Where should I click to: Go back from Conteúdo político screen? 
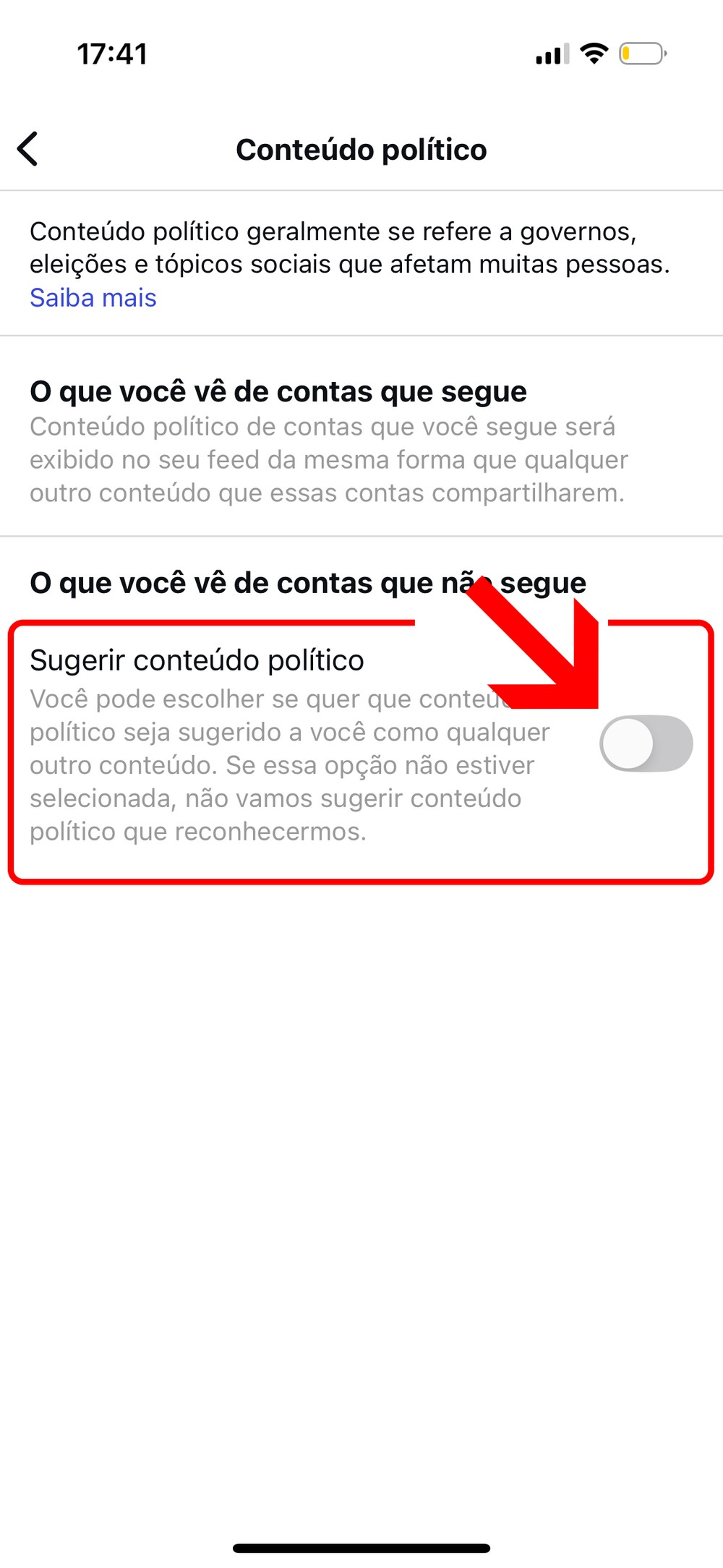coord(27,150)
